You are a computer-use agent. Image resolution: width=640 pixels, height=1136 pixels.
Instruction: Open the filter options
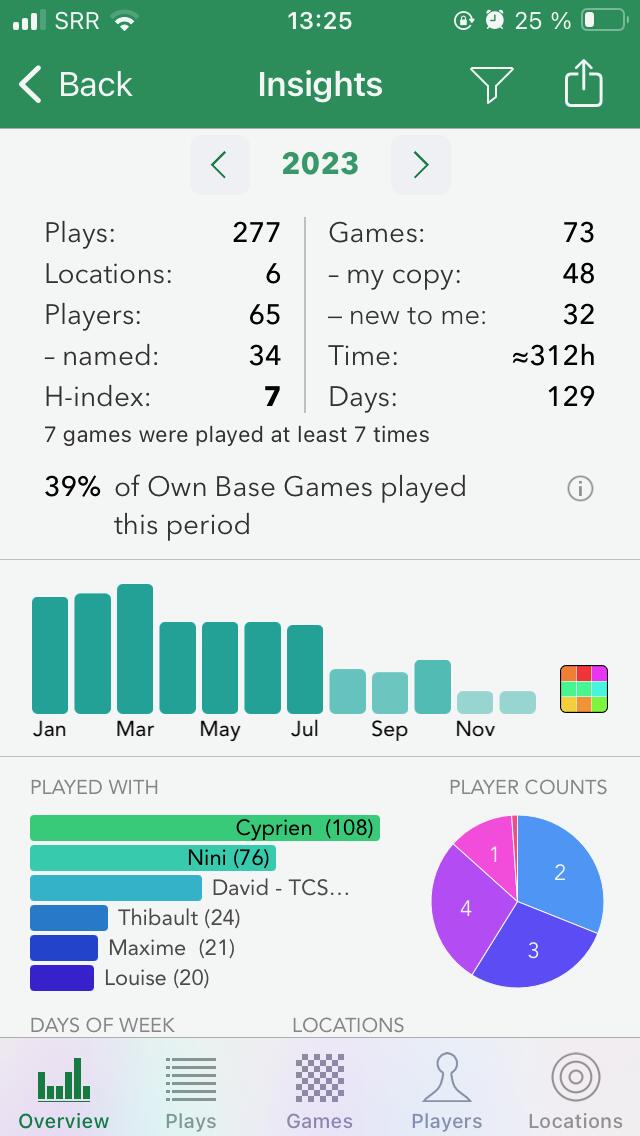point(491,85)
